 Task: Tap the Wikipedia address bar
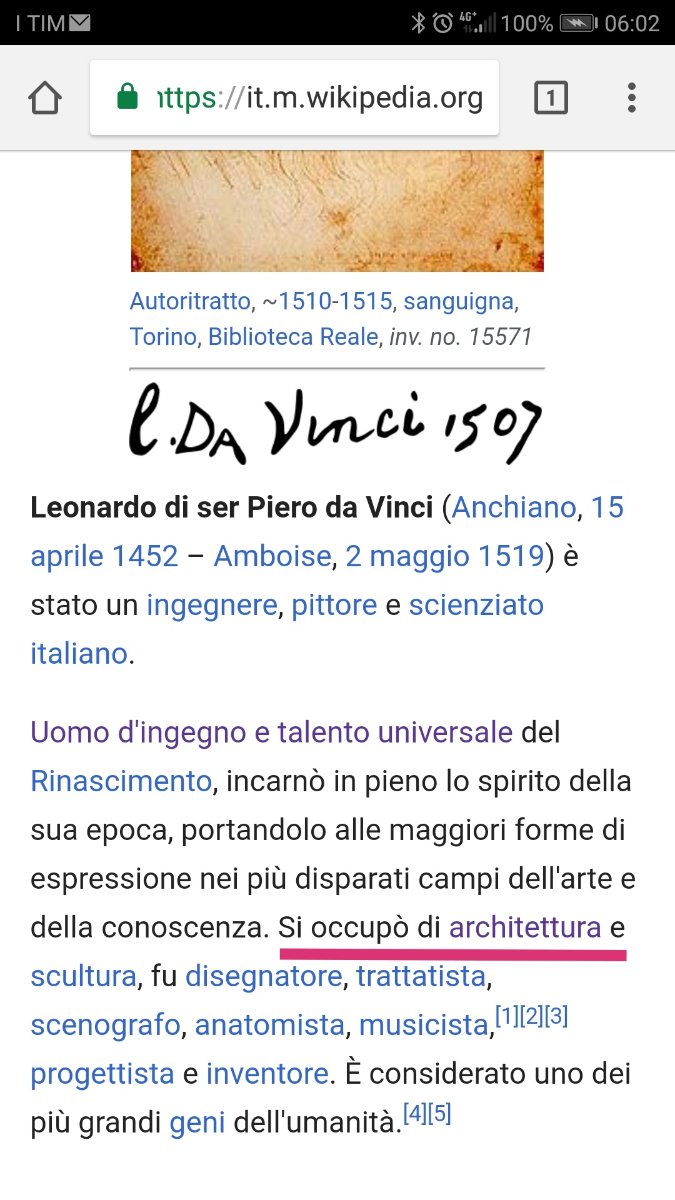coord(295,98)
